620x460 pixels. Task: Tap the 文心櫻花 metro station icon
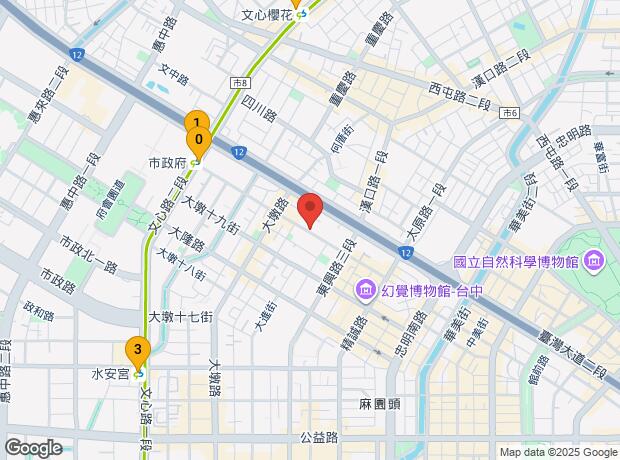tap(302, 15)
